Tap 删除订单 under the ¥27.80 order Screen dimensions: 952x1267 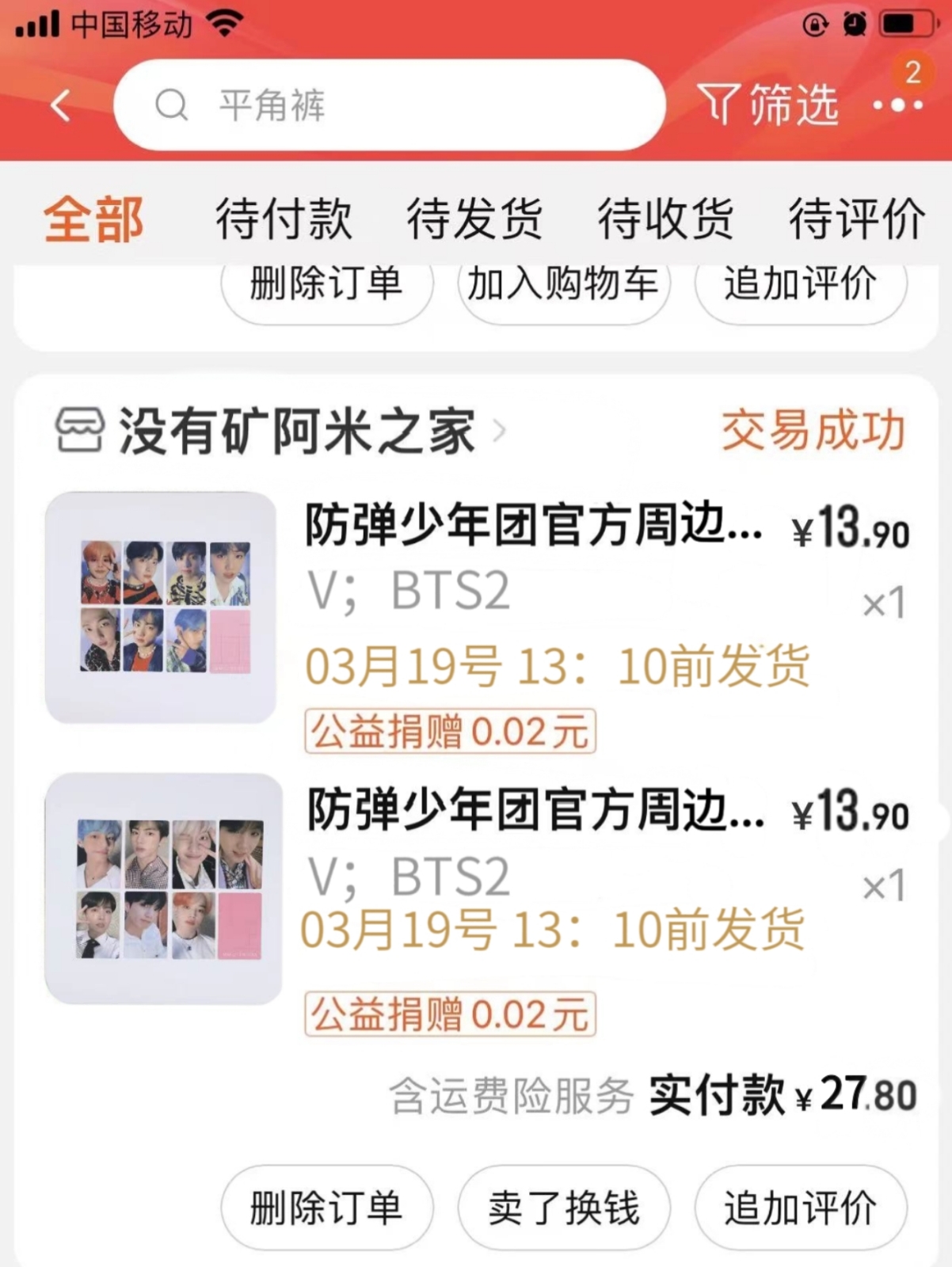pyautogui.click(x=326, y=1208)
